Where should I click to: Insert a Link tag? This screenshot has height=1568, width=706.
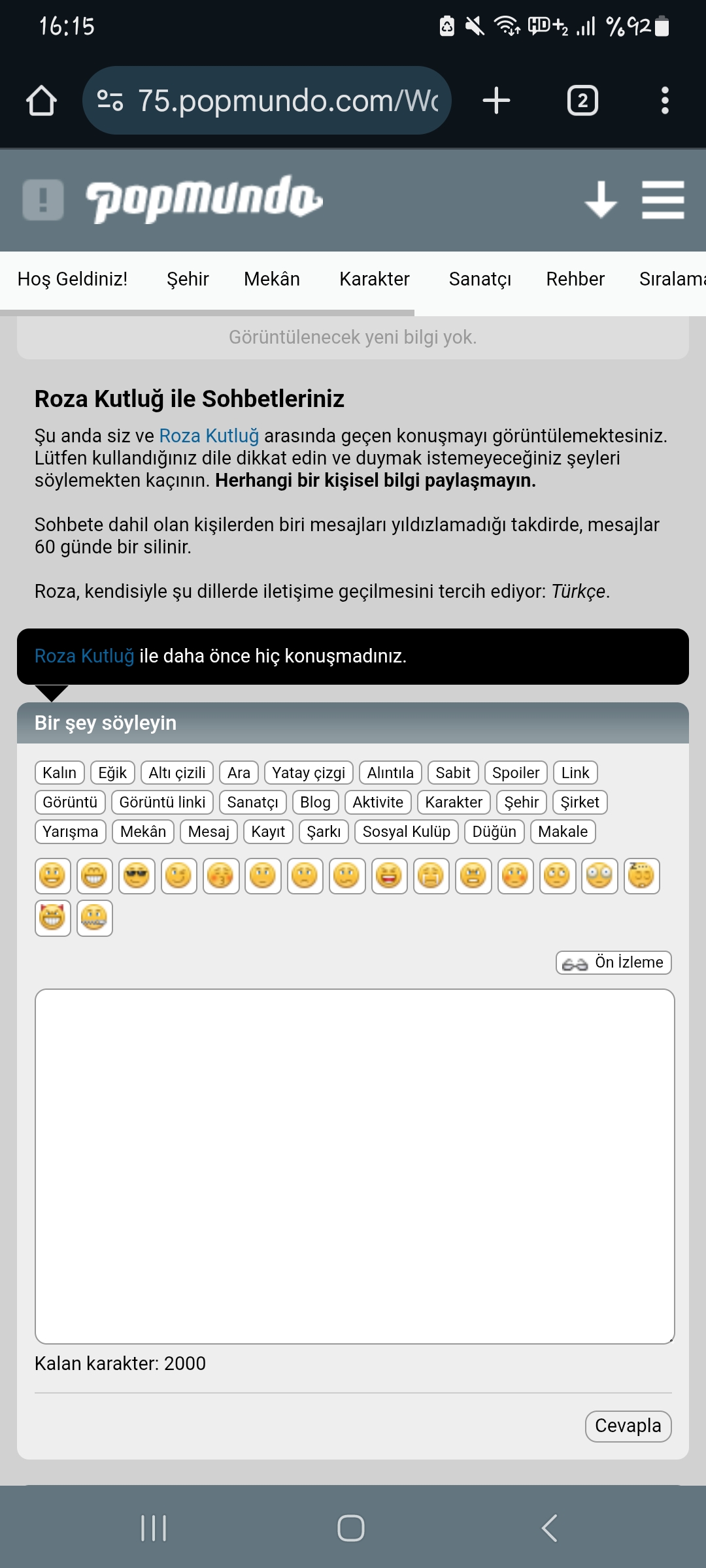coord(575,773)
